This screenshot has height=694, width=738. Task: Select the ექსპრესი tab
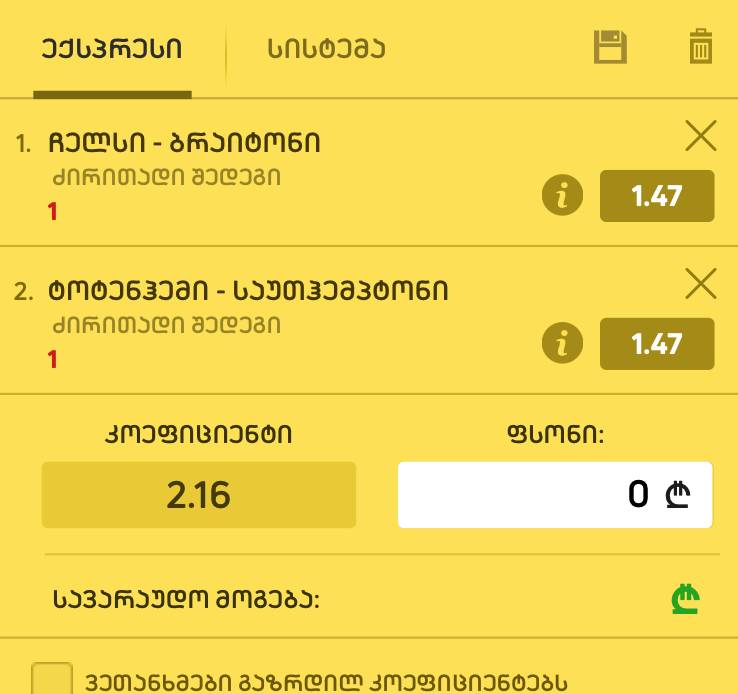pos(112,49)
